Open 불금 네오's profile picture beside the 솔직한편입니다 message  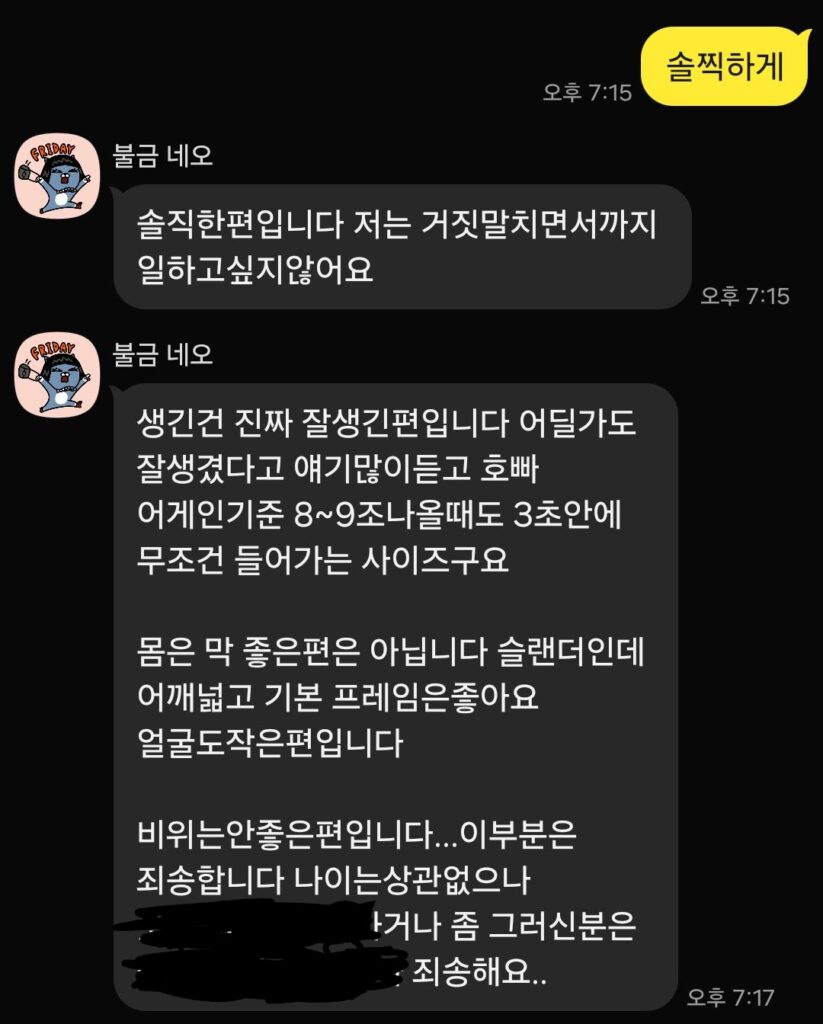54,178
